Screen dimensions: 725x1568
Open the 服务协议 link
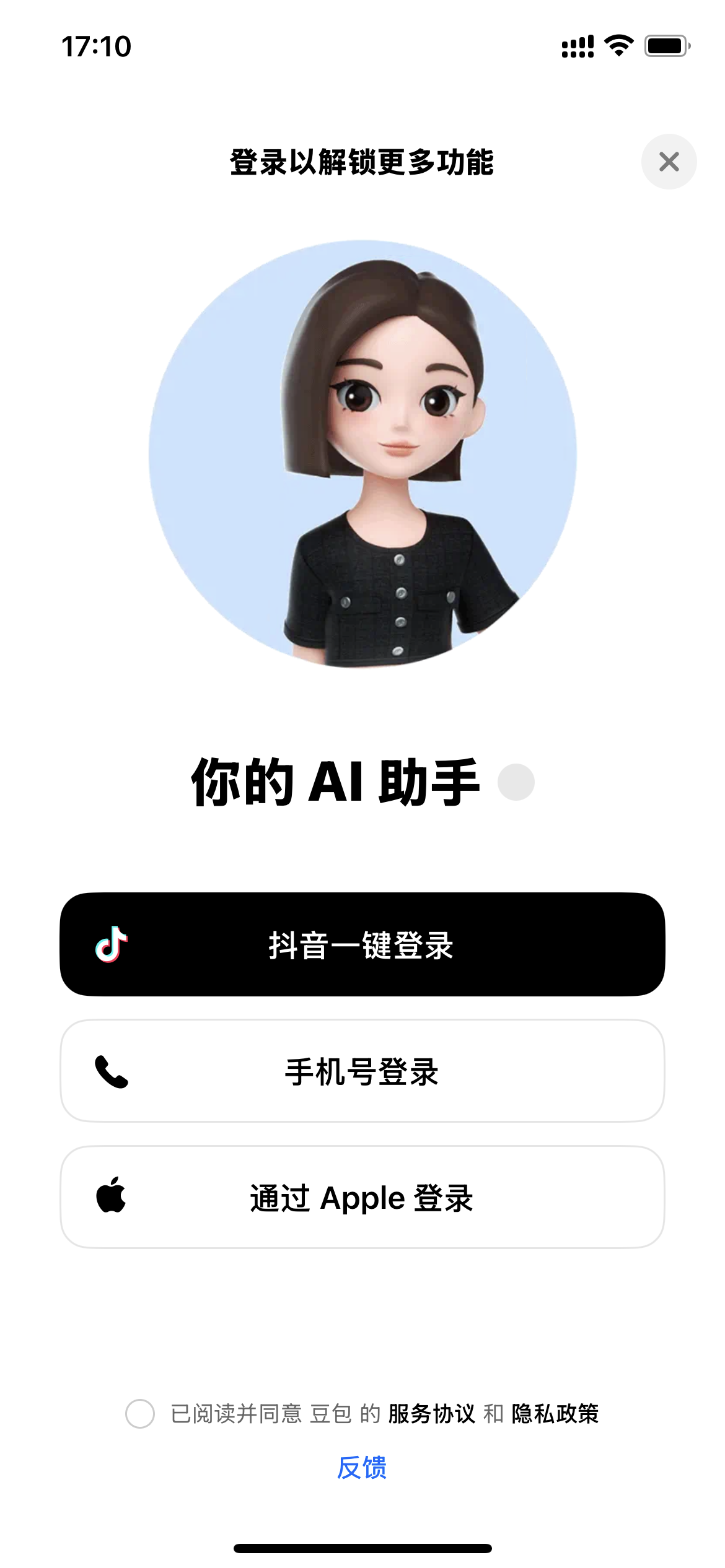431,1414
